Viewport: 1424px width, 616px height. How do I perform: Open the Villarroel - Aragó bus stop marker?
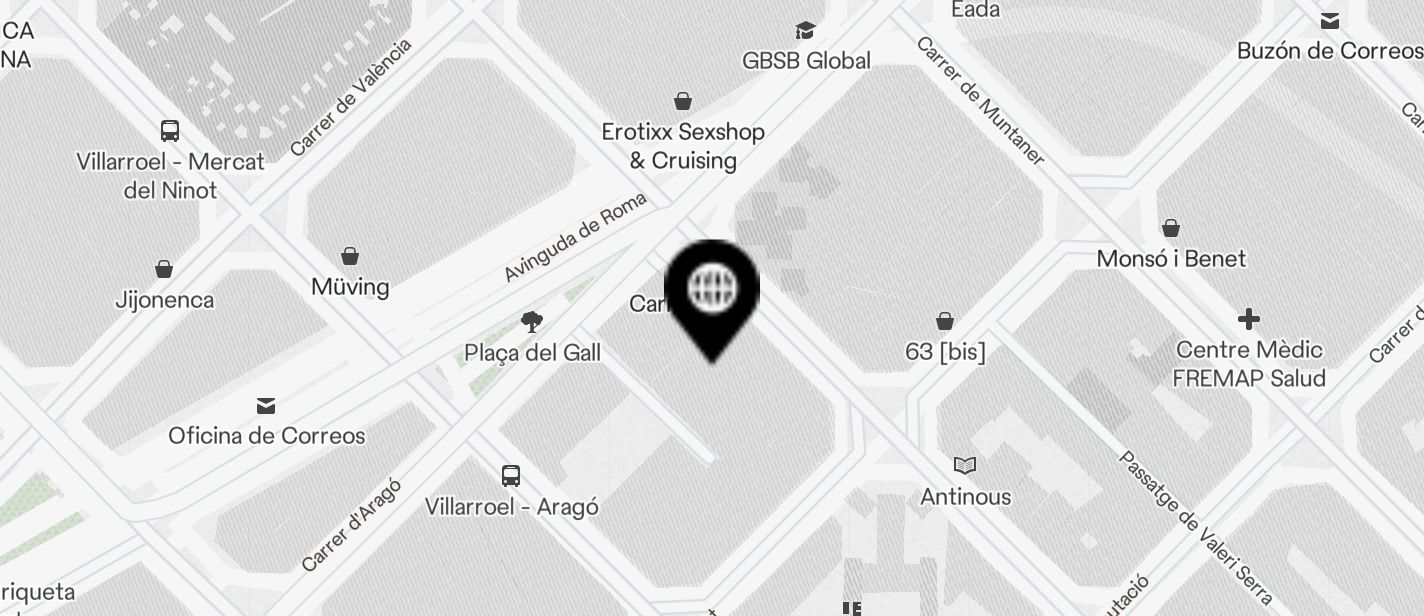tap(511, 476)
